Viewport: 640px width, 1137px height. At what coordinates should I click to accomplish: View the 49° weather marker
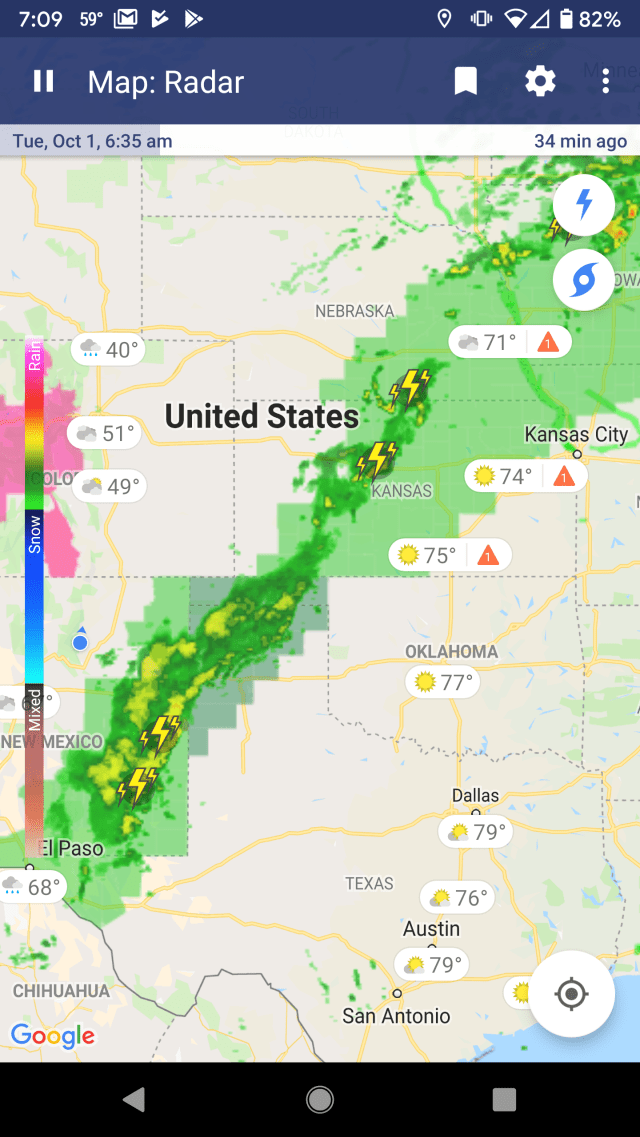[x=110, y=487]
